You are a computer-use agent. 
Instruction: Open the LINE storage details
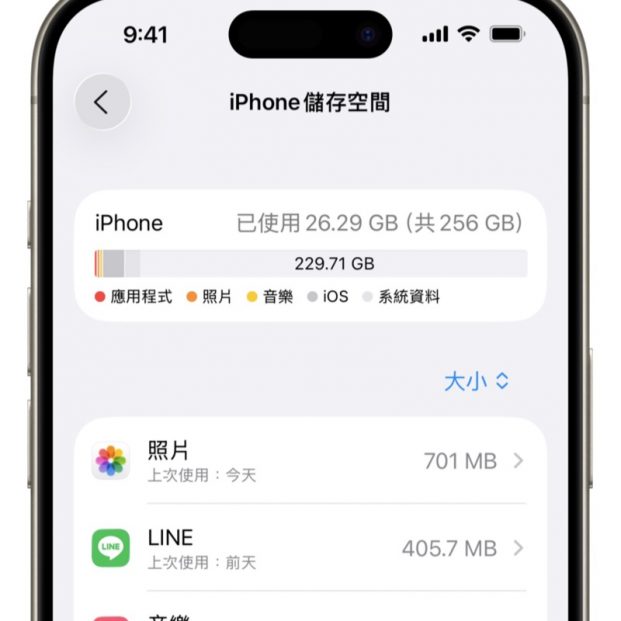click(310, 548)
